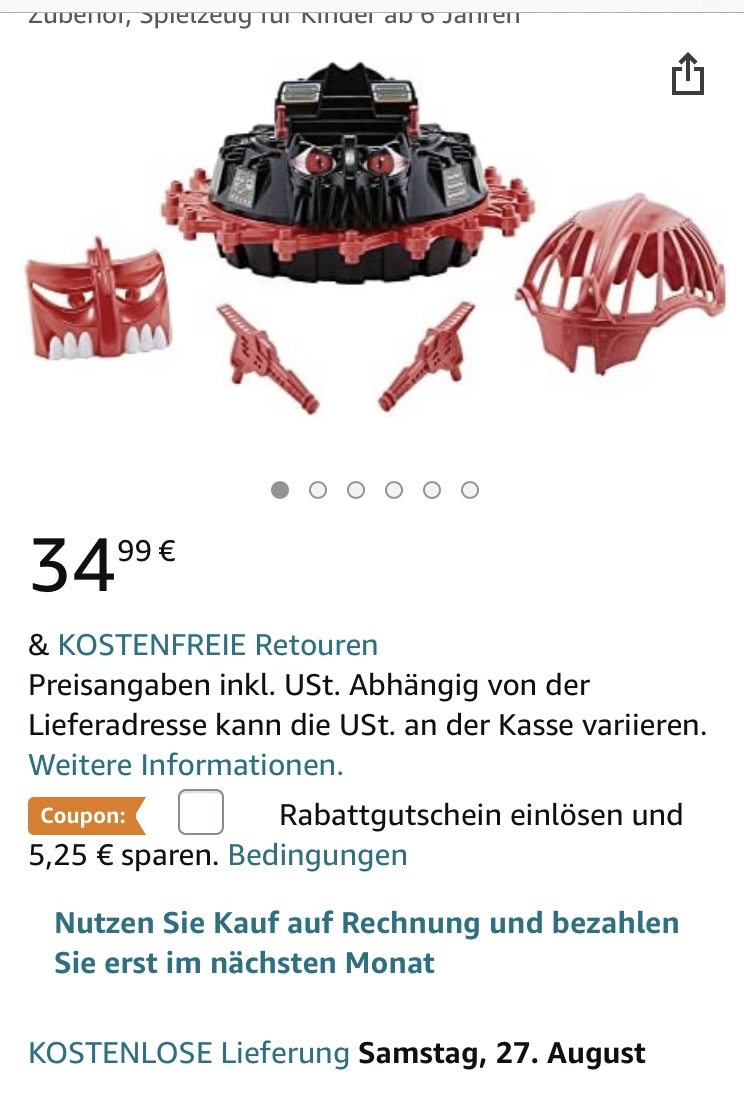Open KOSTENLOSE Lieferung details
Viewport: 744px width, 1097px height.
pyautogui.click(x=189, y=1053)
